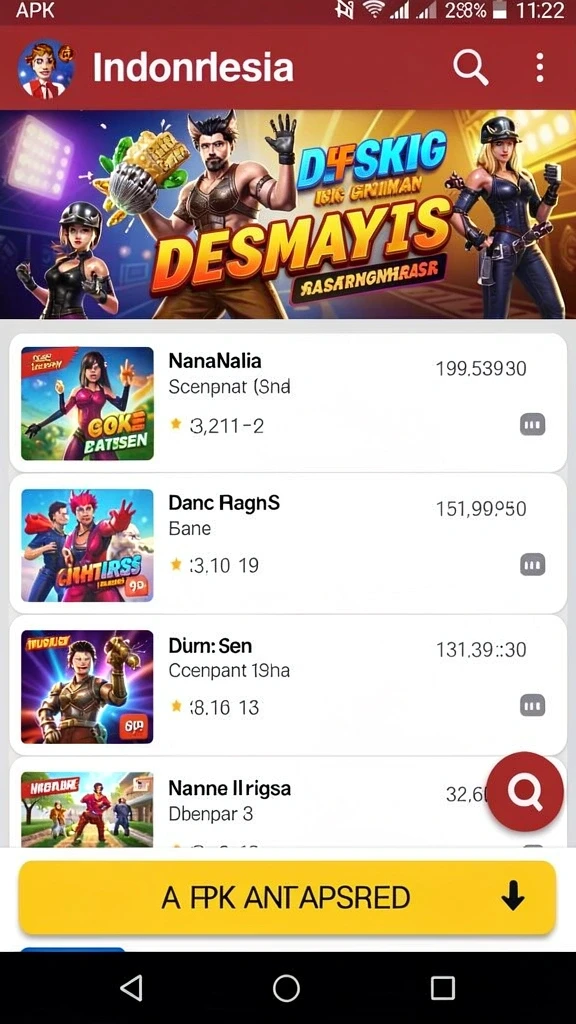576x1024 pixels.
Task: Open the NanaNalia game card
Action: point(288,402)
